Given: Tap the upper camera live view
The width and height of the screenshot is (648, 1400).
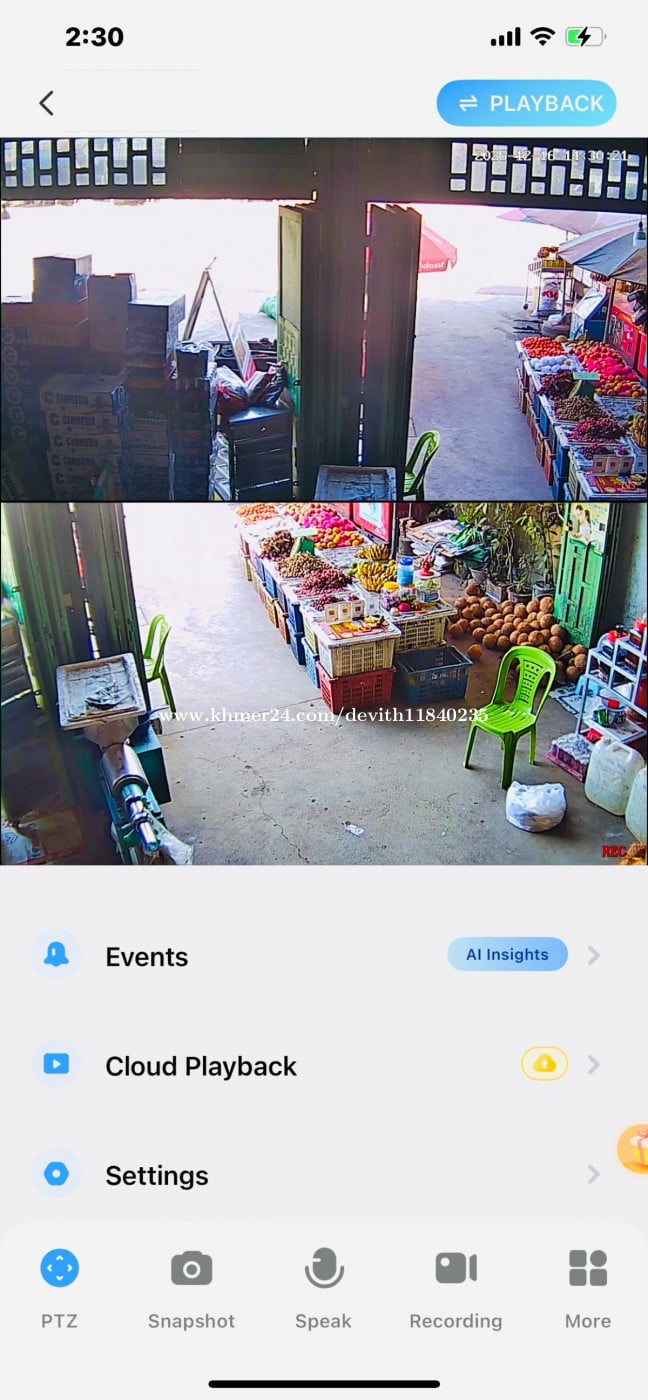Looking at the screenshot, I should (324, 318).
